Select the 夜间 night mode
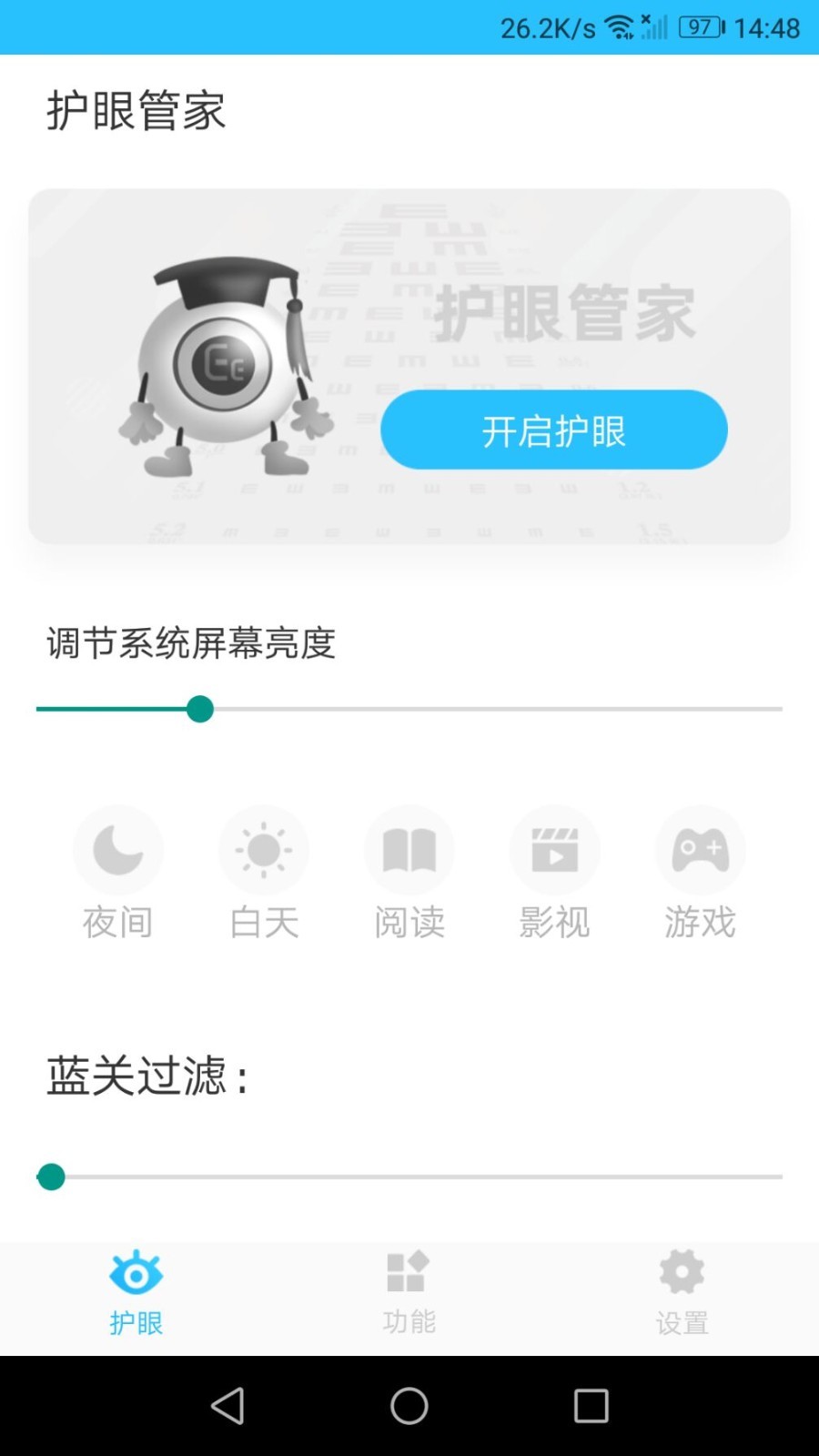Image resolution: width=819 pixels, height=1456 pixels. click(118, 872)
